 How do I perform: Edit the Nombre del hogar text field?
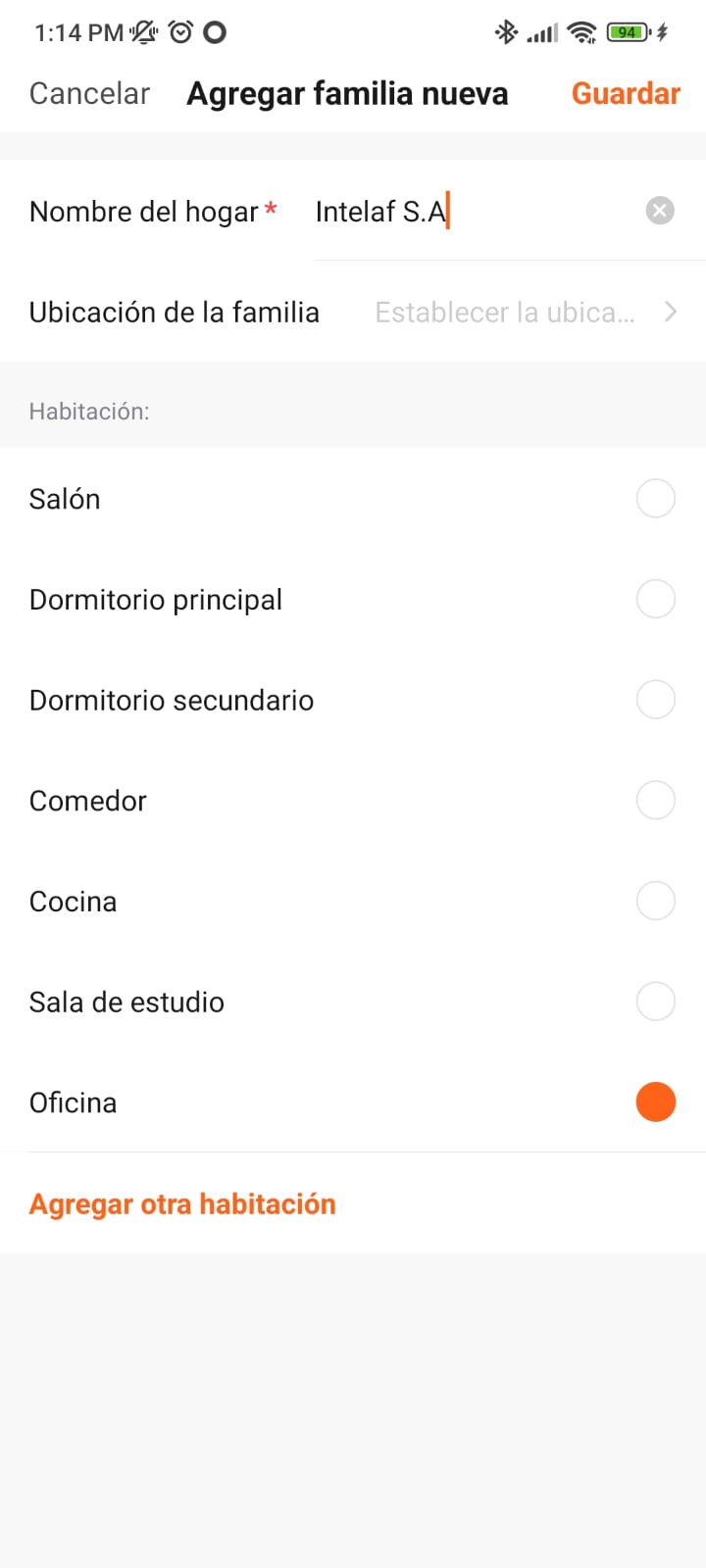coord(471,212)
